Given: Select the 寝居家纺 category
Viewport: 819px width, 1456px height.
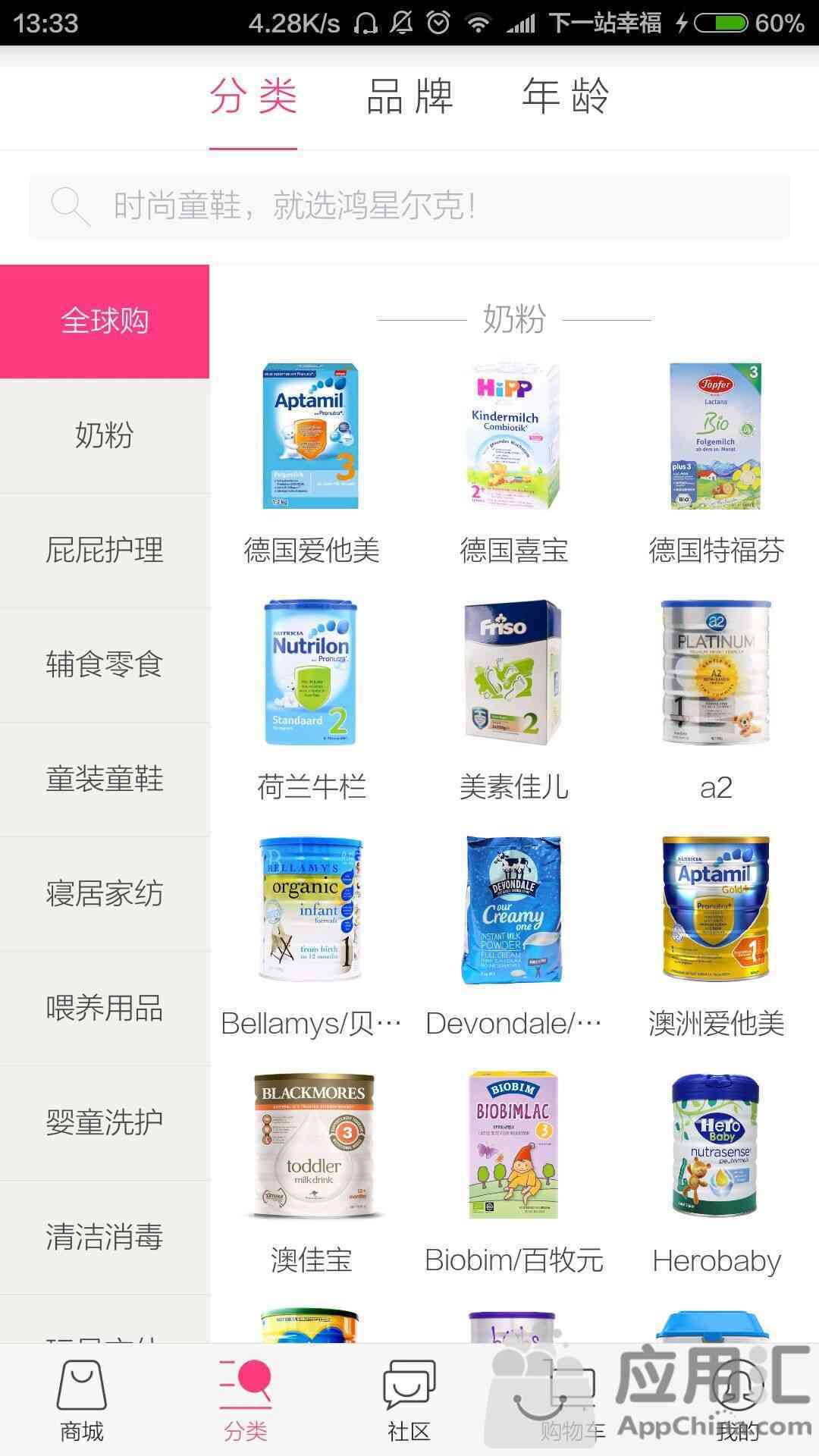Looking at the screenshot, I should 105,894.
